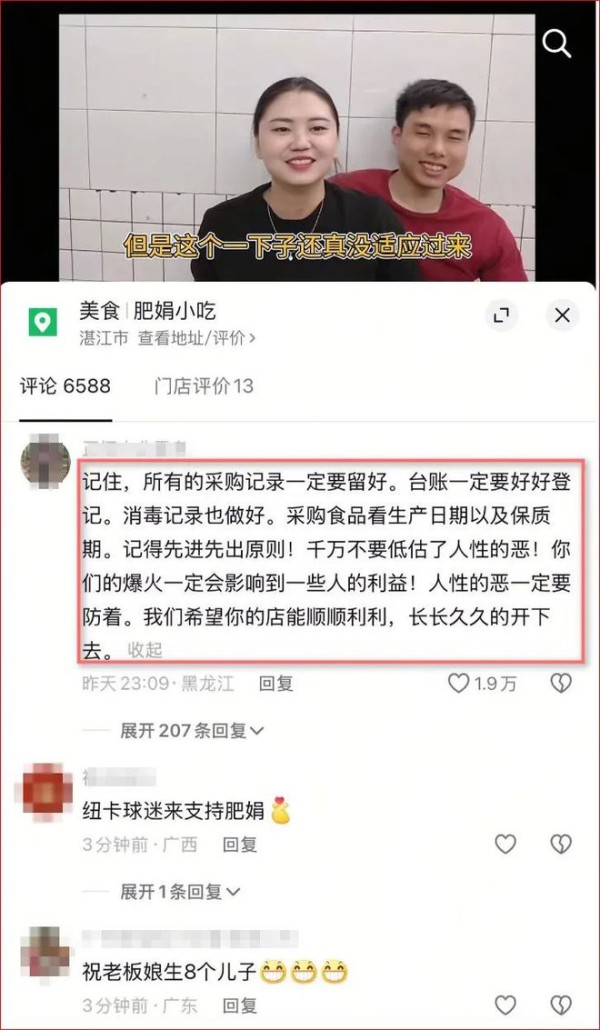600x1030 pixels.
Task: Collapse the long comment with 收起
Action: (145, 650)
